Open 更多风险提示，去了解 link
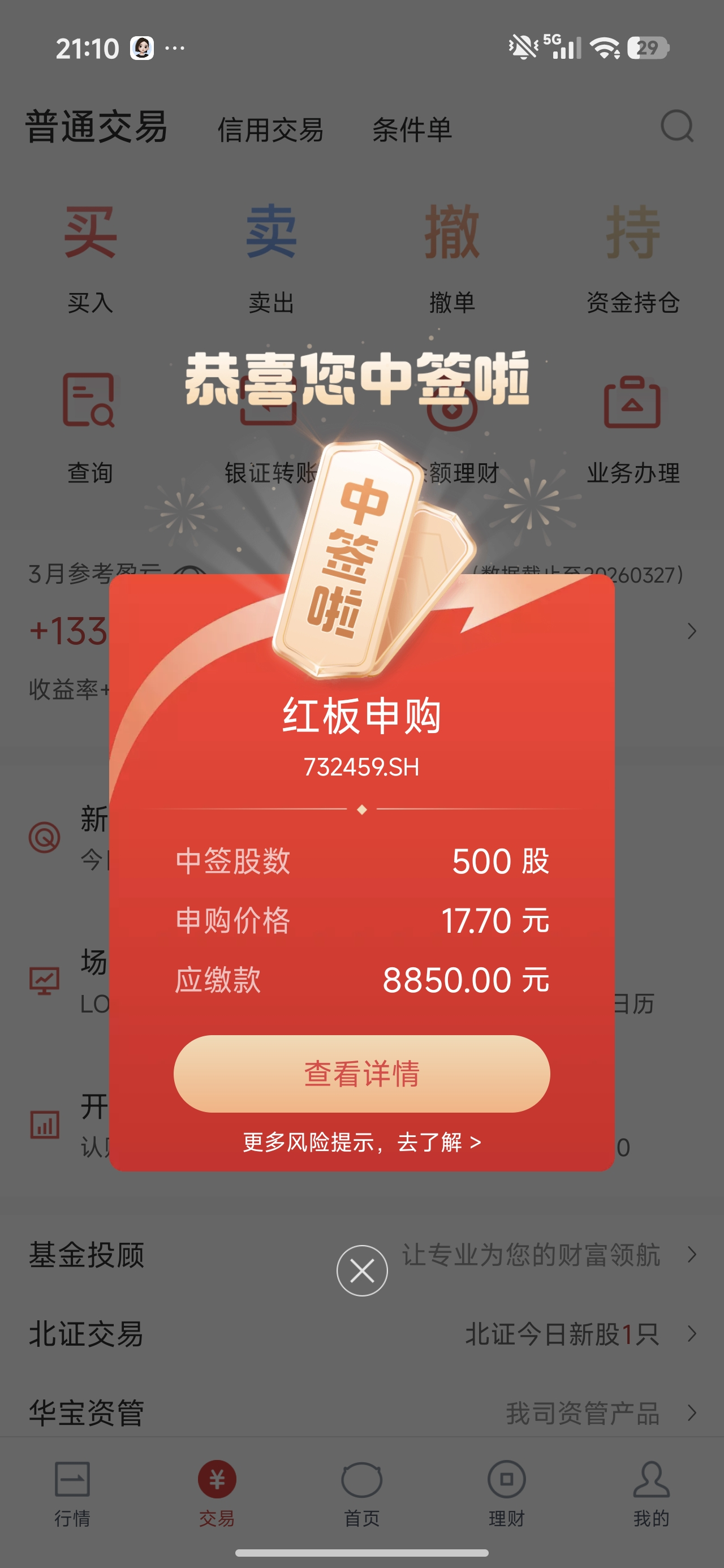724x1568 pixels. click(361, 1143)
